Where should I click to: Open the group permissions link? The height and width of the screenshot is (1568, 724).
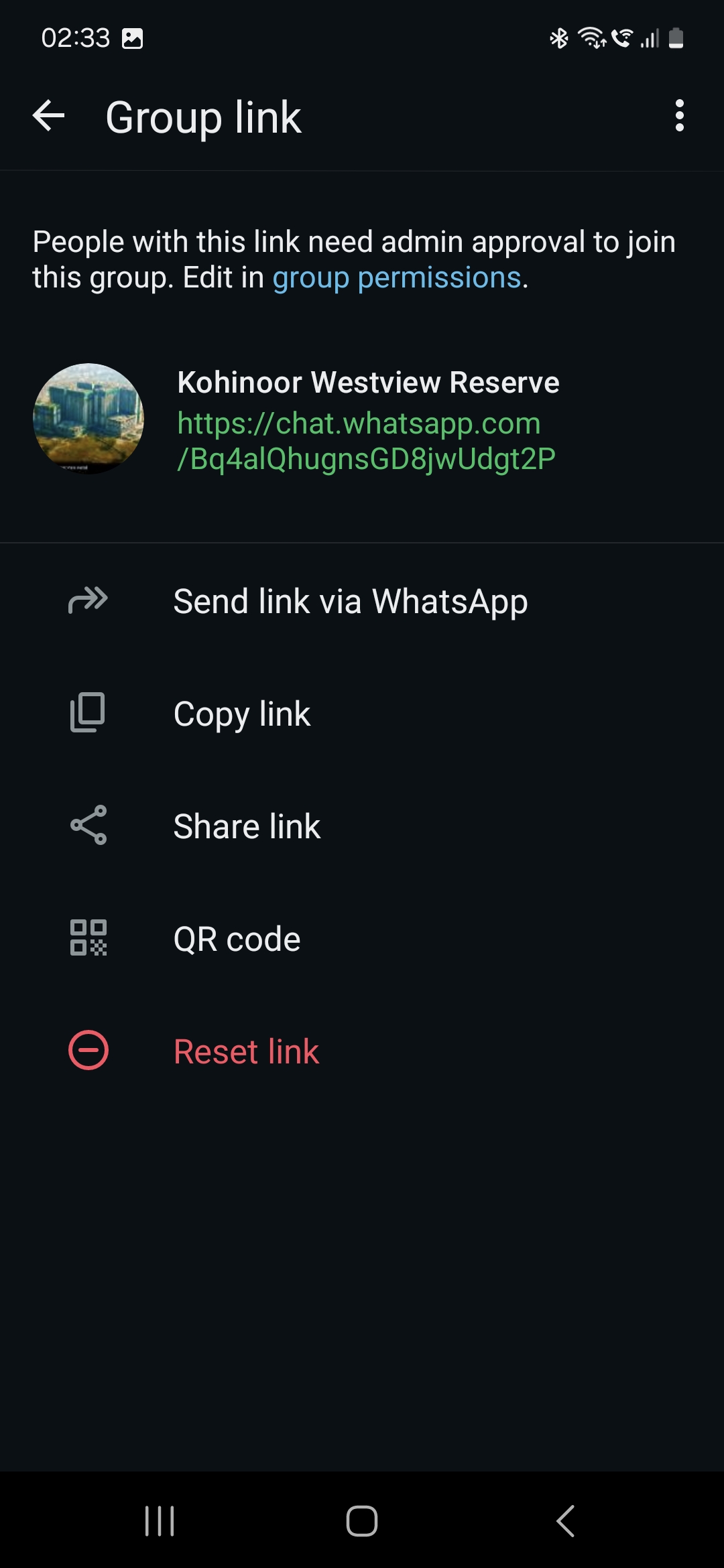(x=396, y=278)
